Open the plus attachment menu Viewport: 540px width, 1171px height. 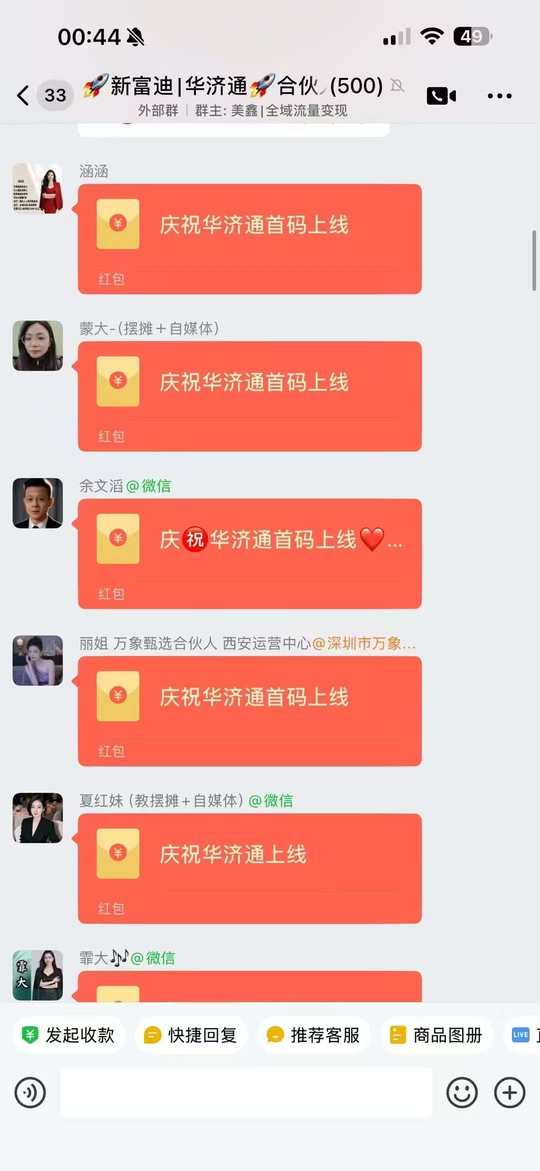click(x=509, y=1093)
